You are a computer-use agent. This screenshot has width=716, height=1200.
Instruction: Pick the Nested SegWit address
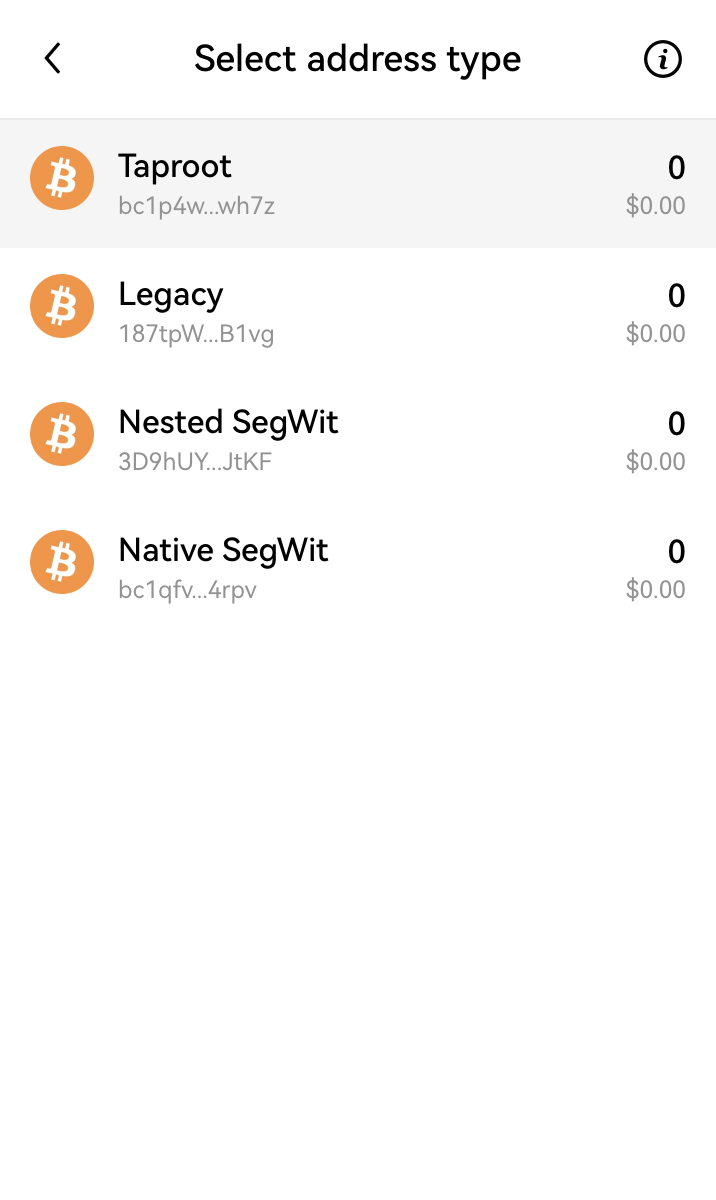pyautogui.click(x=358, y=440)
